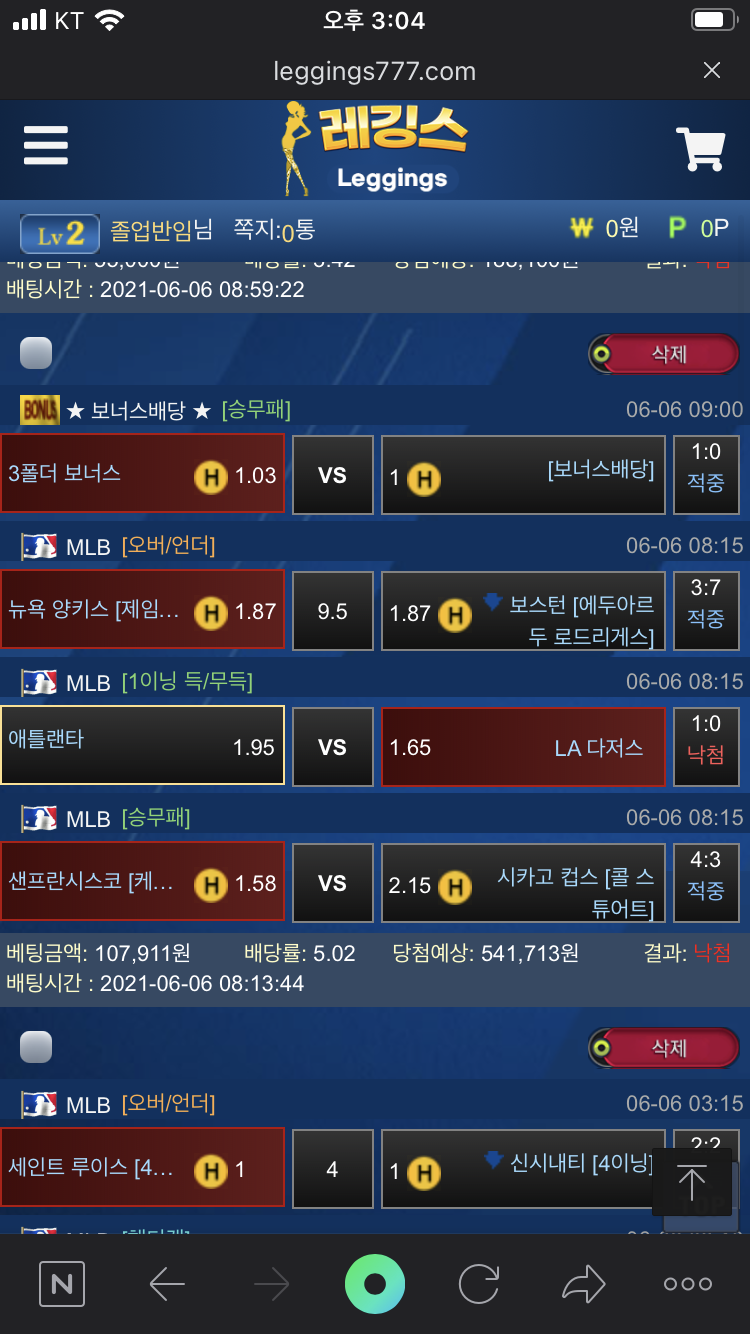Reload the current page

pos(479,1283)
